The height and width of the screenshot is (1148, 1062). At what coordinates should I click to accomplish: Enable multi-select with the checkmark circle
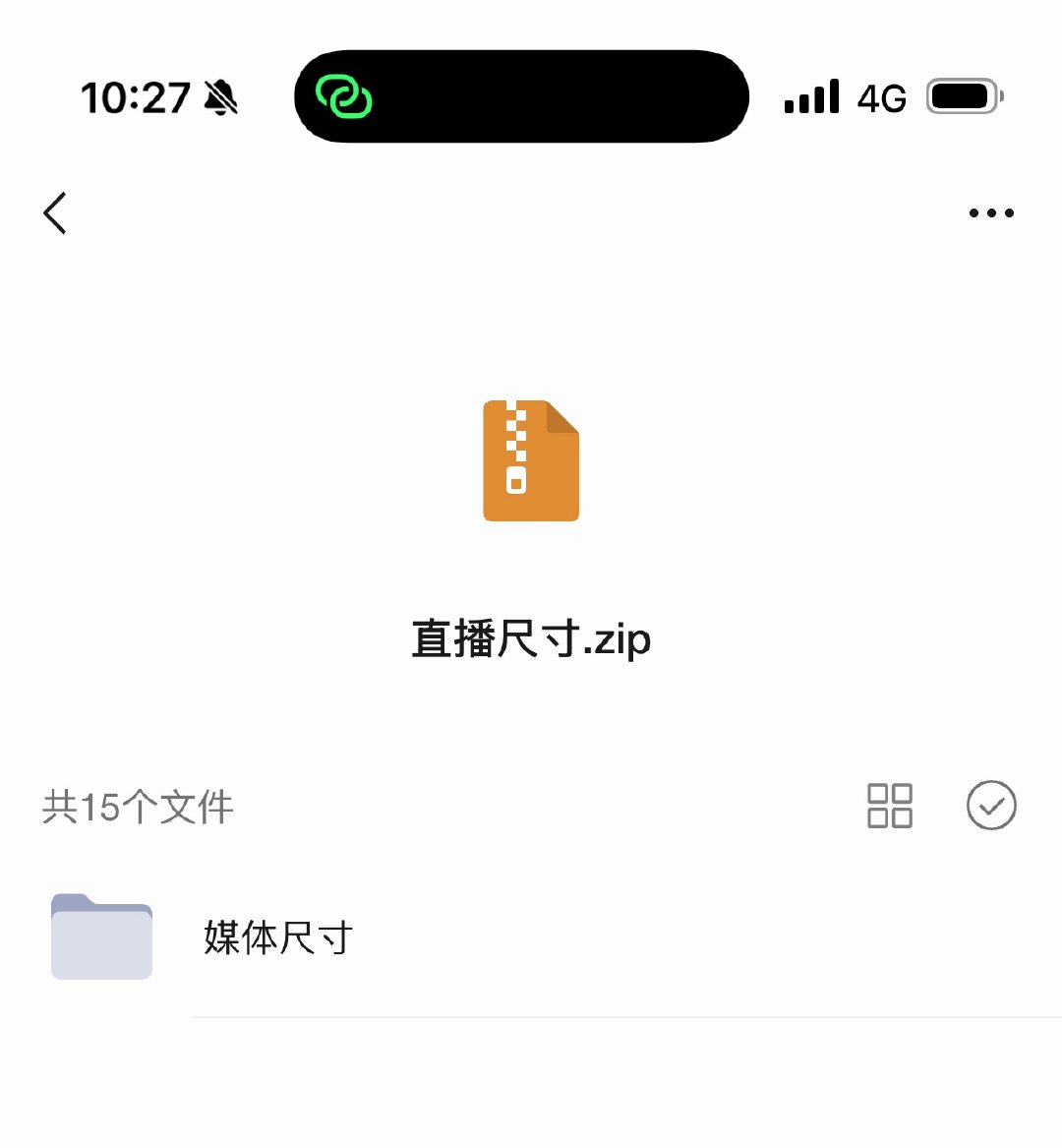click(991, 806)
